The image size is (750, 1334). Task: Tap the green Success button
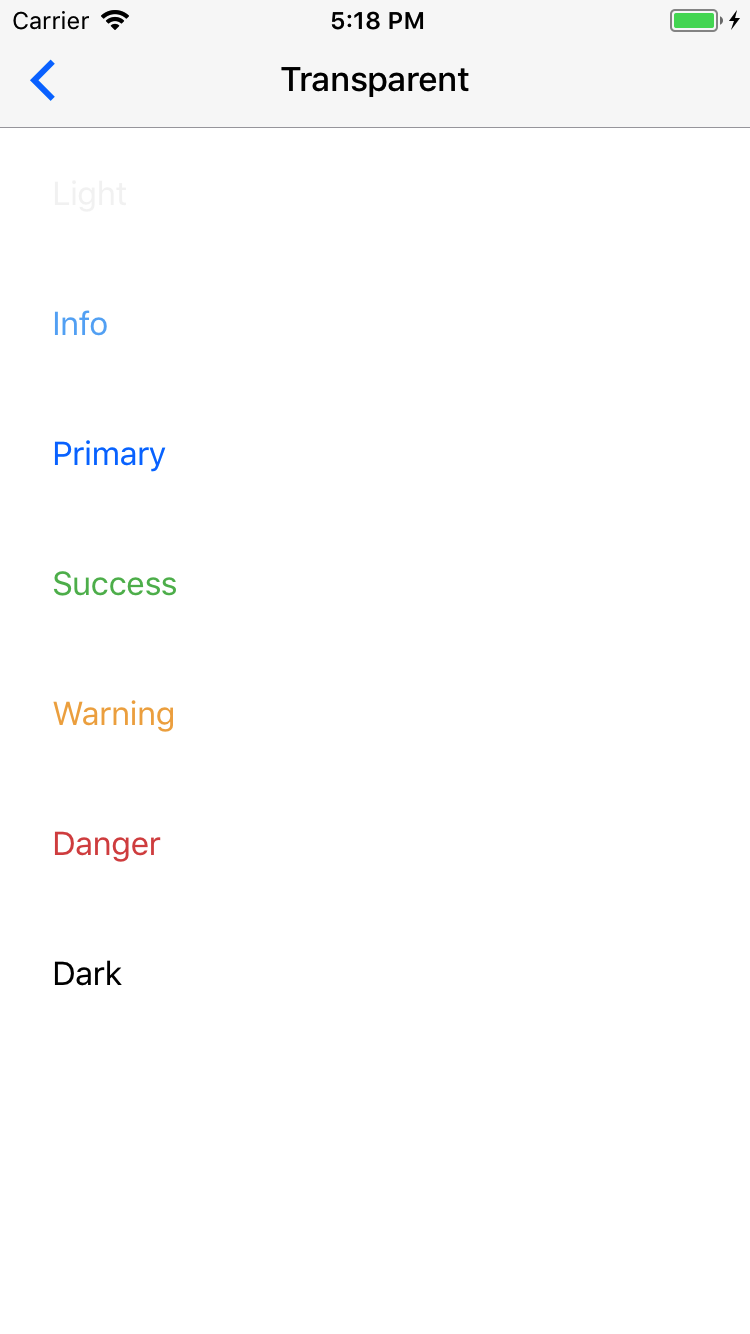point(115,584)
